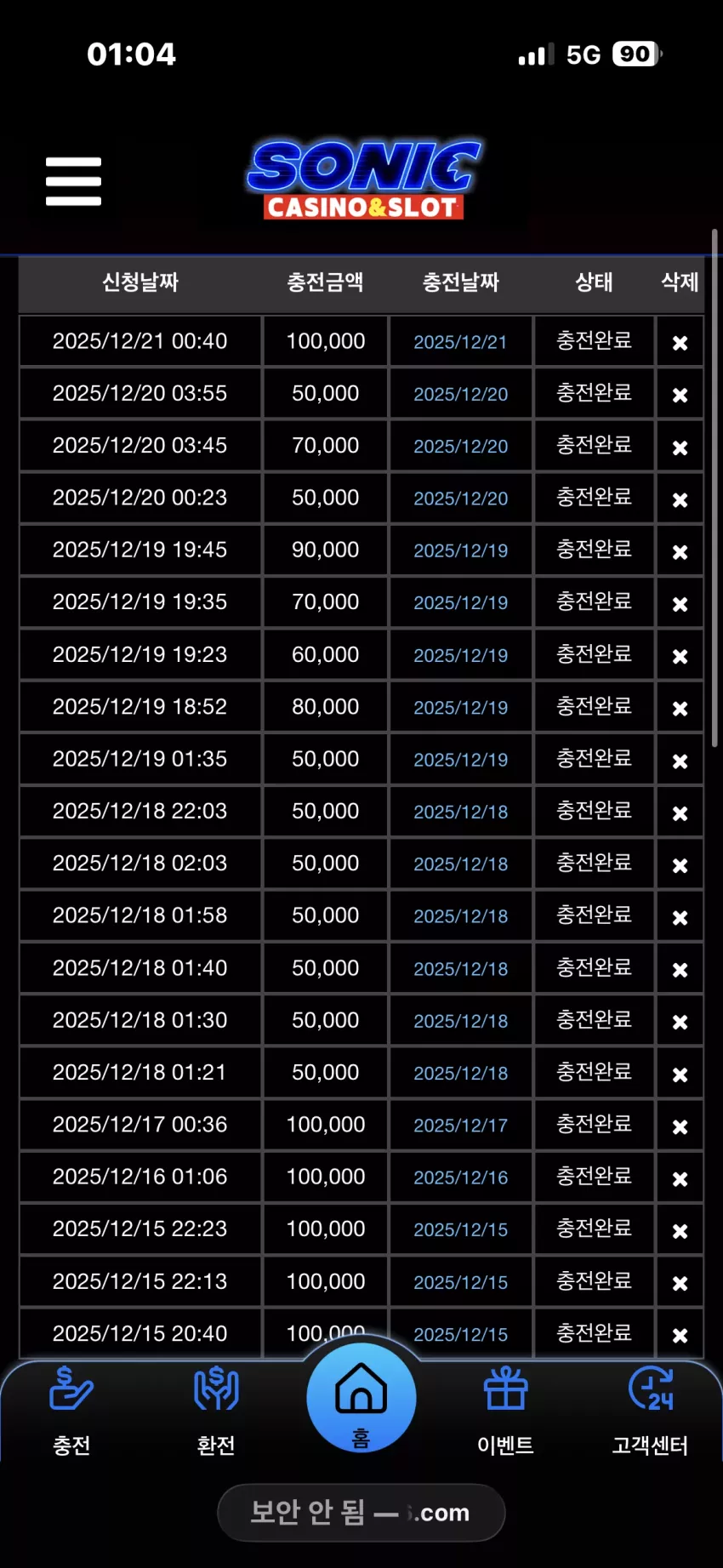Screen dimensions: 723x1568
Task: Remove the 2025/12/20 03:45 entry
Action: [680, 448]
